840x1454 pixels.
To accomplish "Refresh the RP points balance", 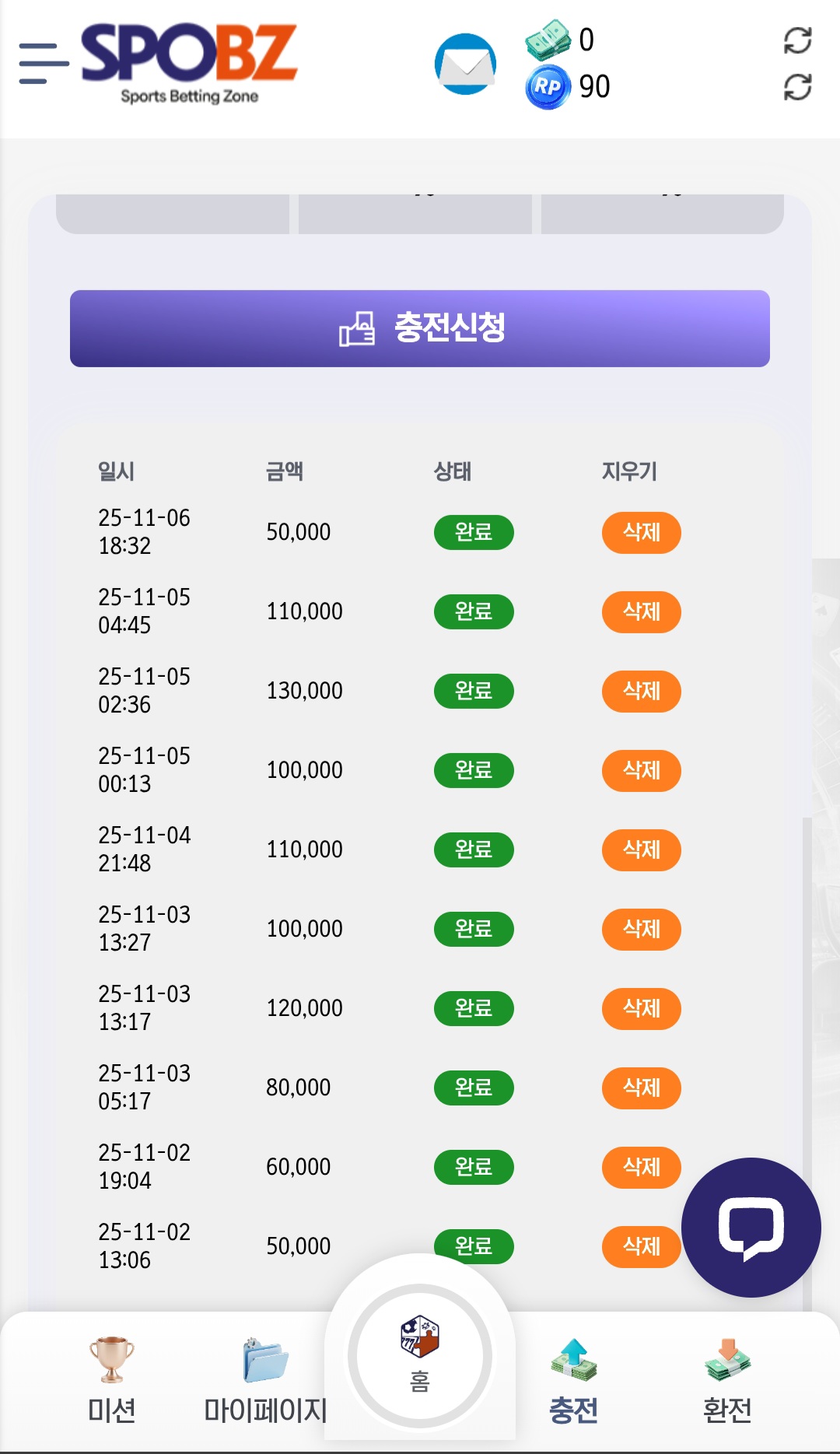I will [797, 87].
